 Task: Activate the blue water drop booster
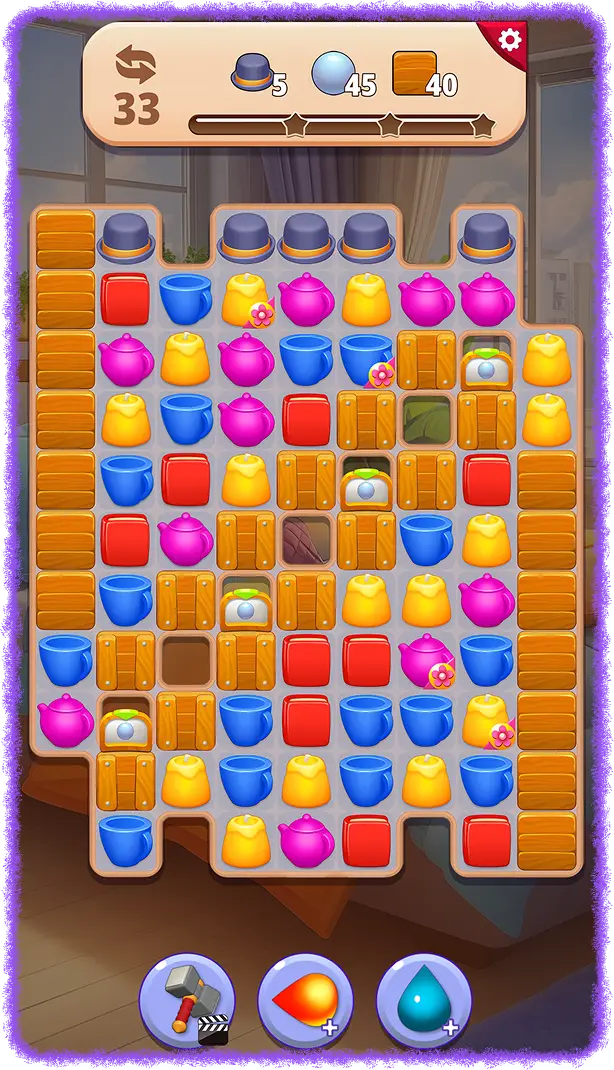pos(424,999)
